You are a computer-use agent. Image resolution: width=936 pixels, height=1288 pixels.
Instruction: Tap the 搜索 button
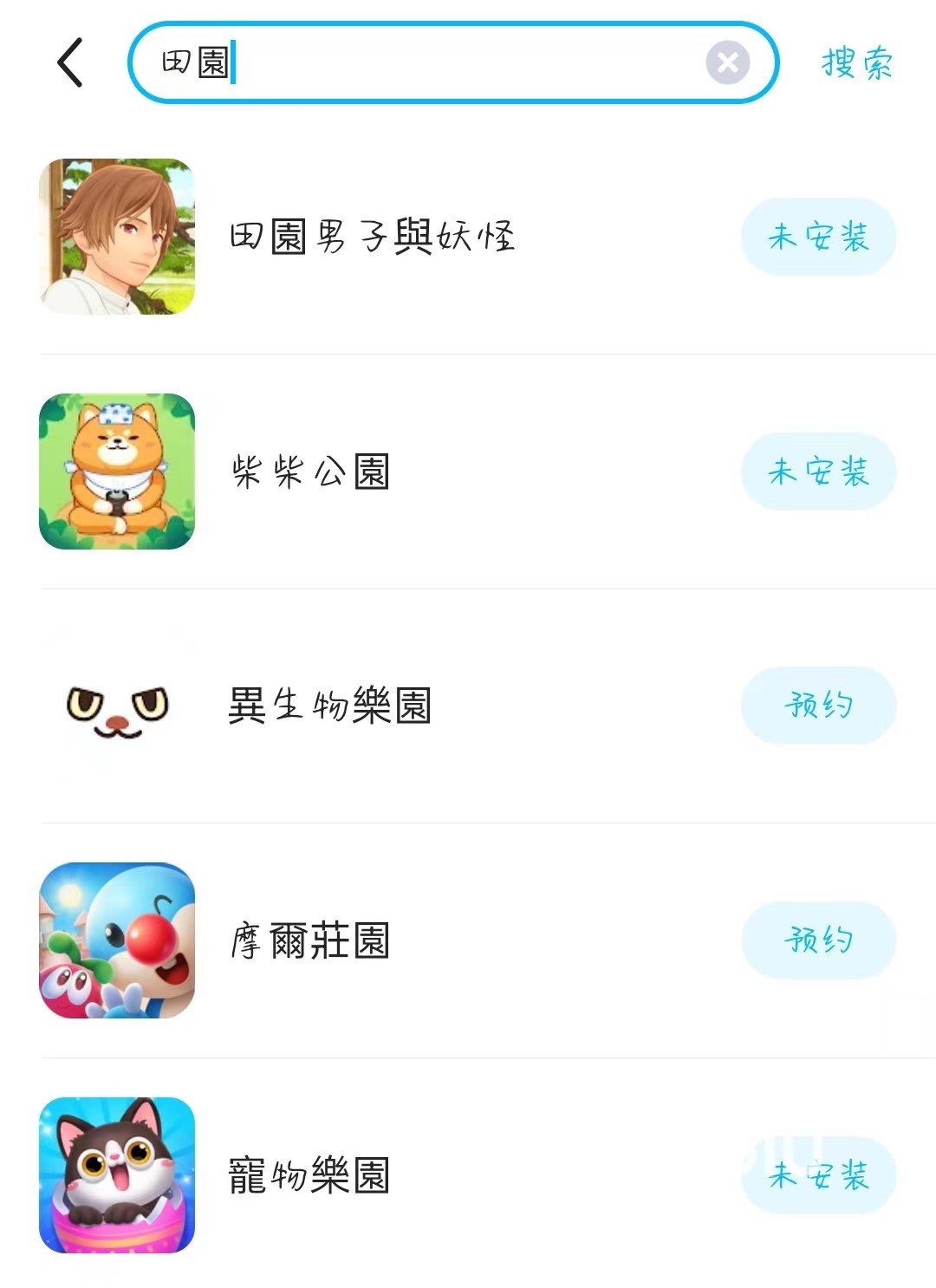(856, 63)
